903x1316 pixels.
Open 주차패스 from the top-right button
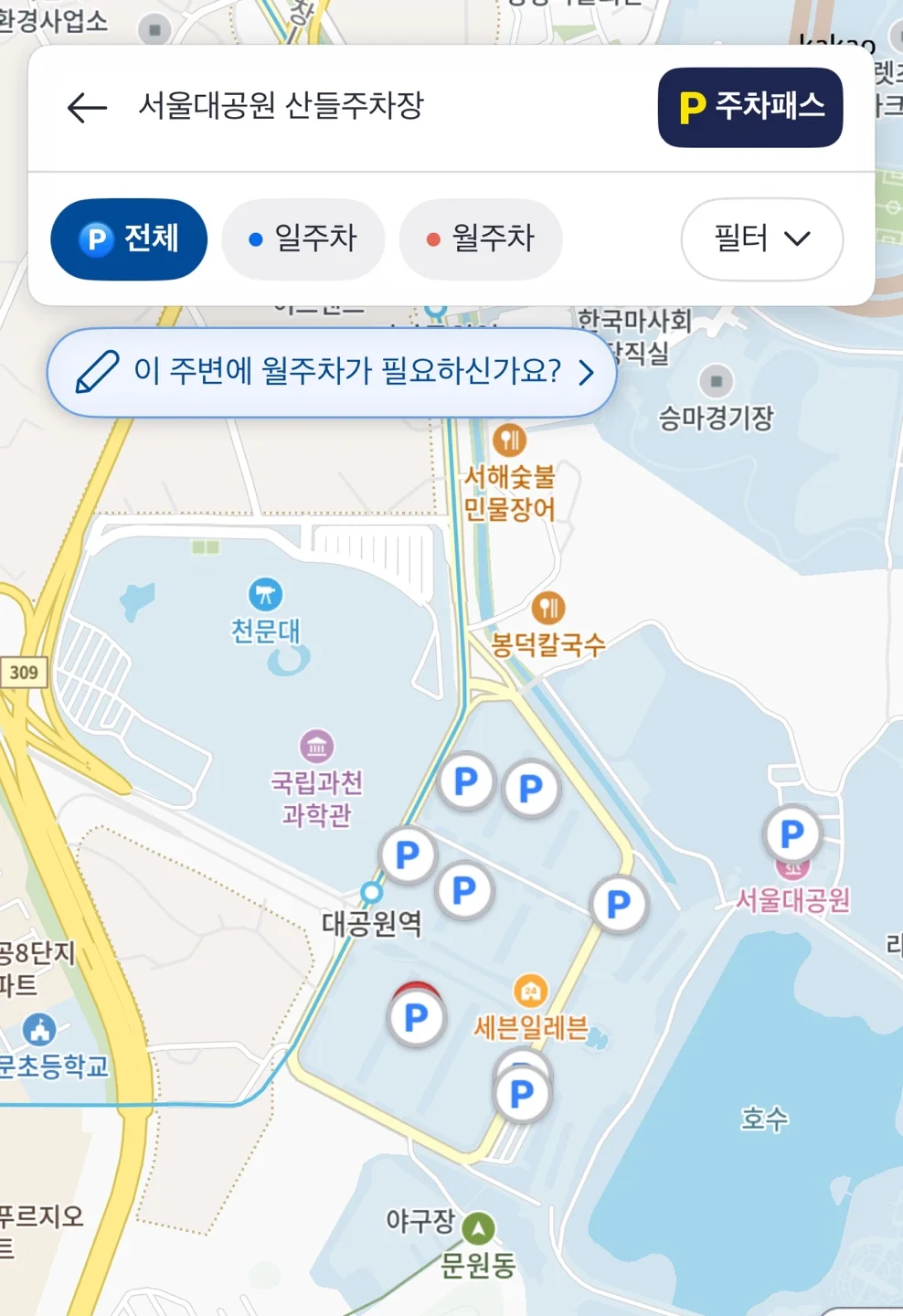(749, 107)
